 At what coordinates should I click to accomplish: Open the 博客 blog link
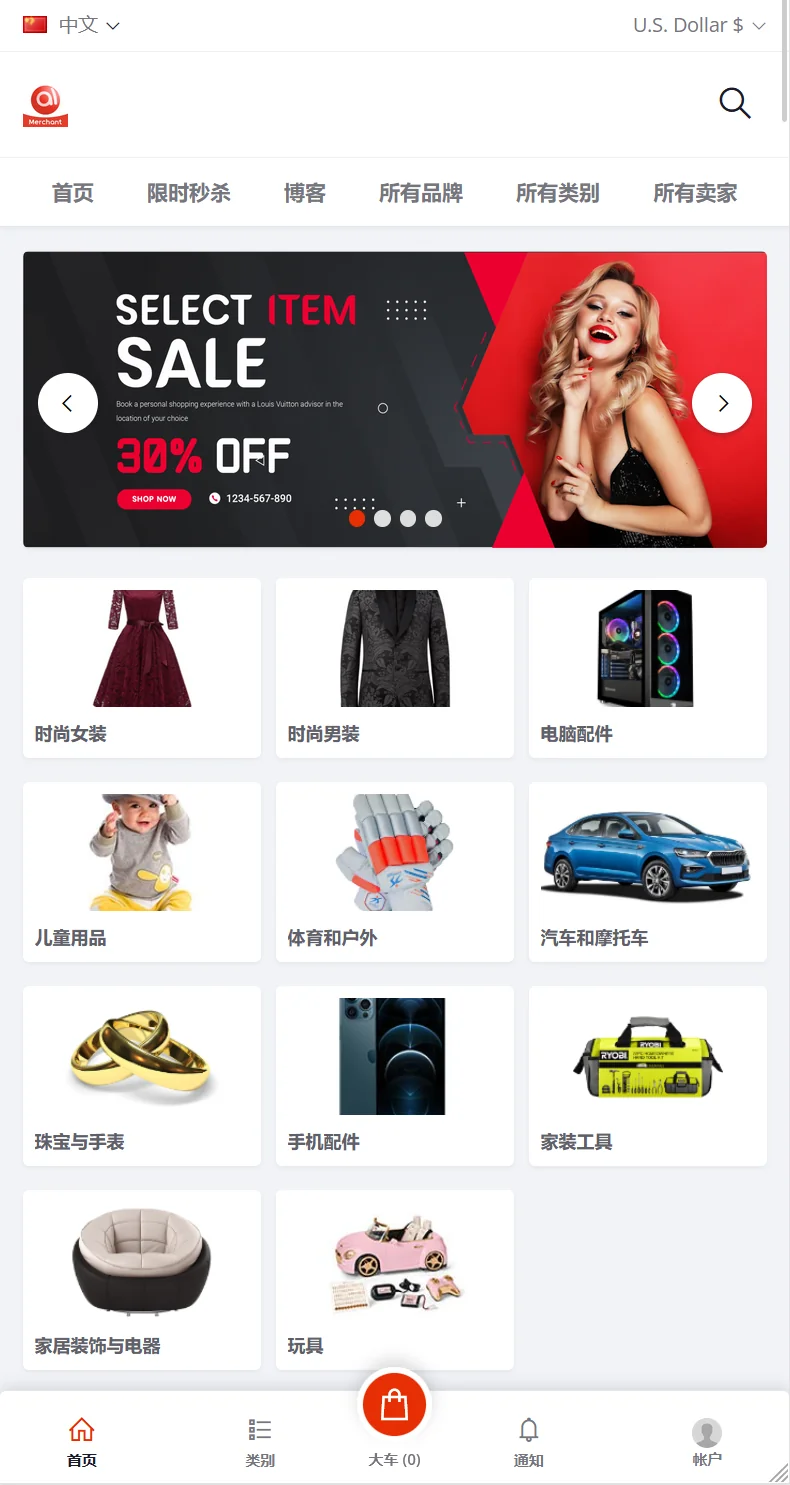click(305, 193)
